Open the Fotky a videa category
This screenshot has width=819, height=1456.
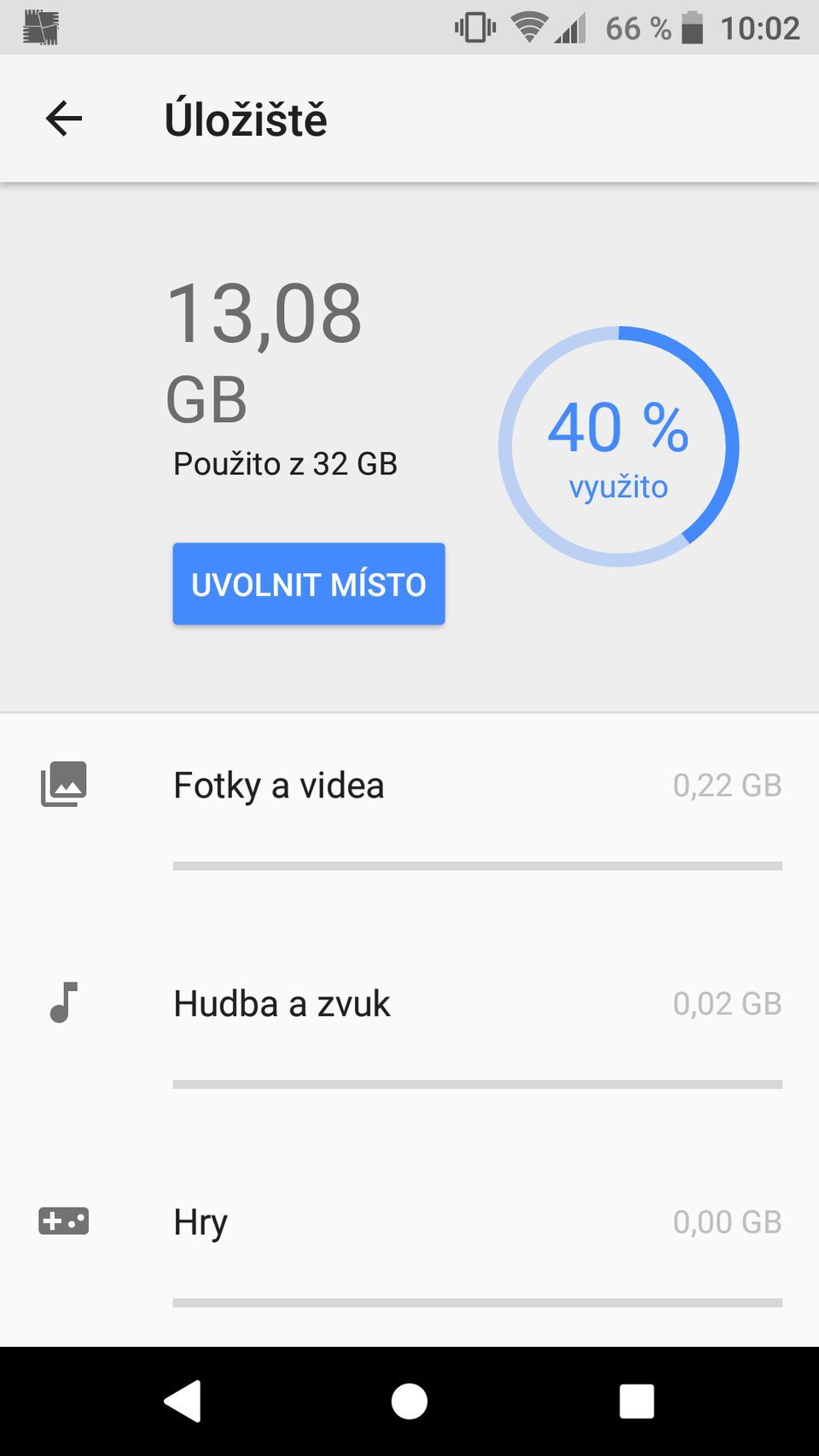tap(277, 785)
